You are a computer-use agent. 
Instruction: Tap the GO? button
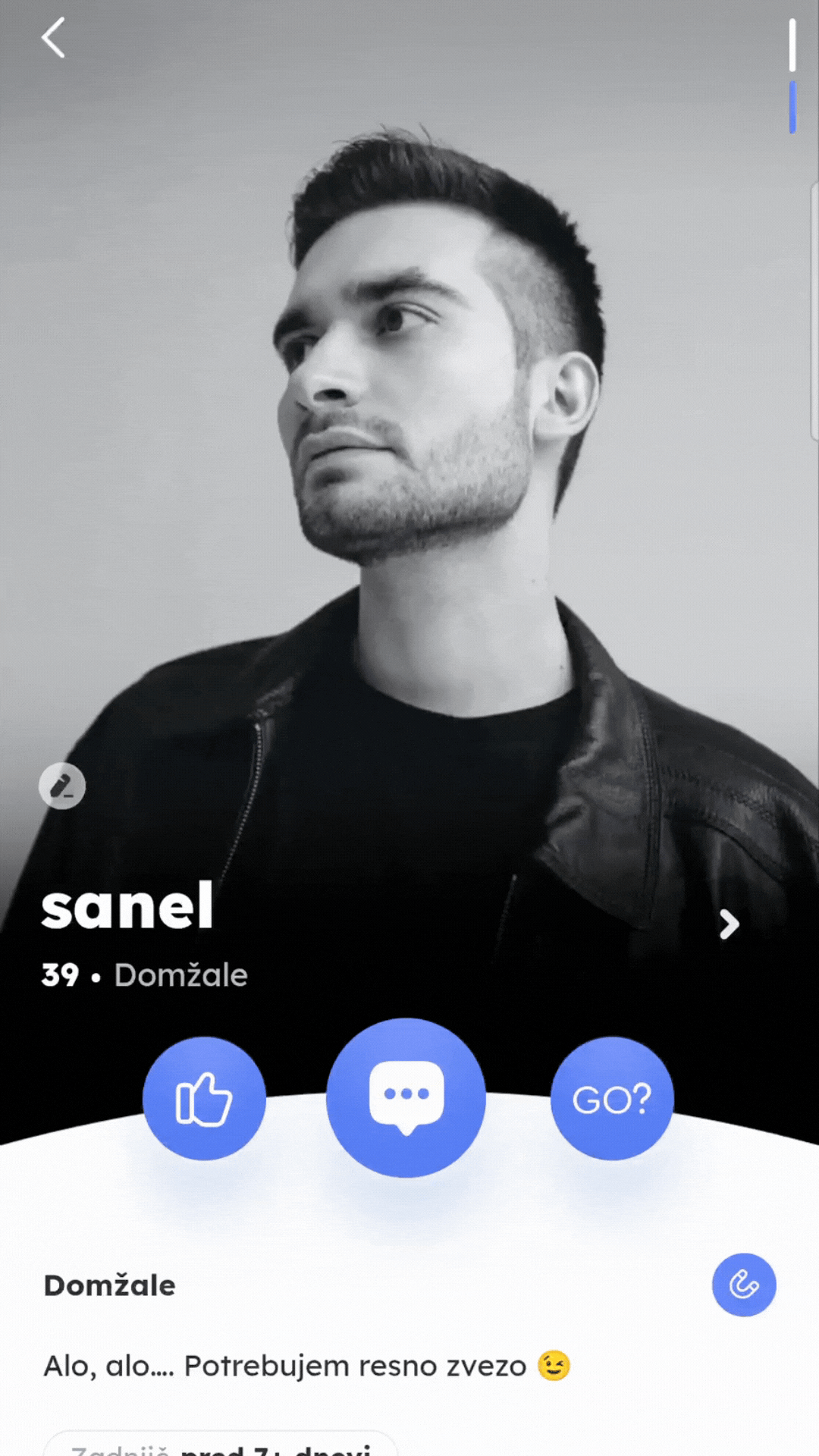[x=612, y=1098]
